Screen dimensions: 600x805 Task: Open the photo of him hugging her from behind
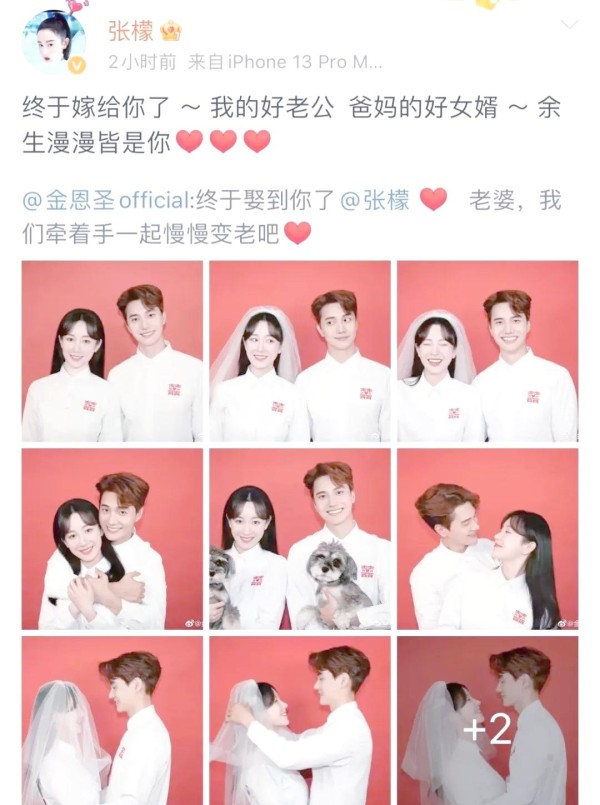click(112, 540)
